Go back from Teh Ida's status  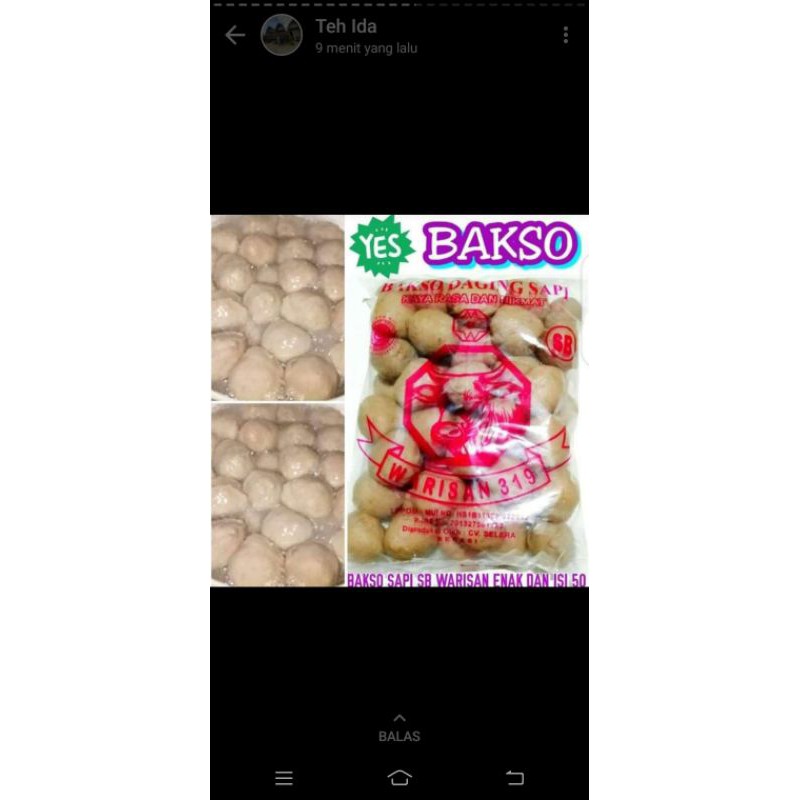[x=235, y=35]
